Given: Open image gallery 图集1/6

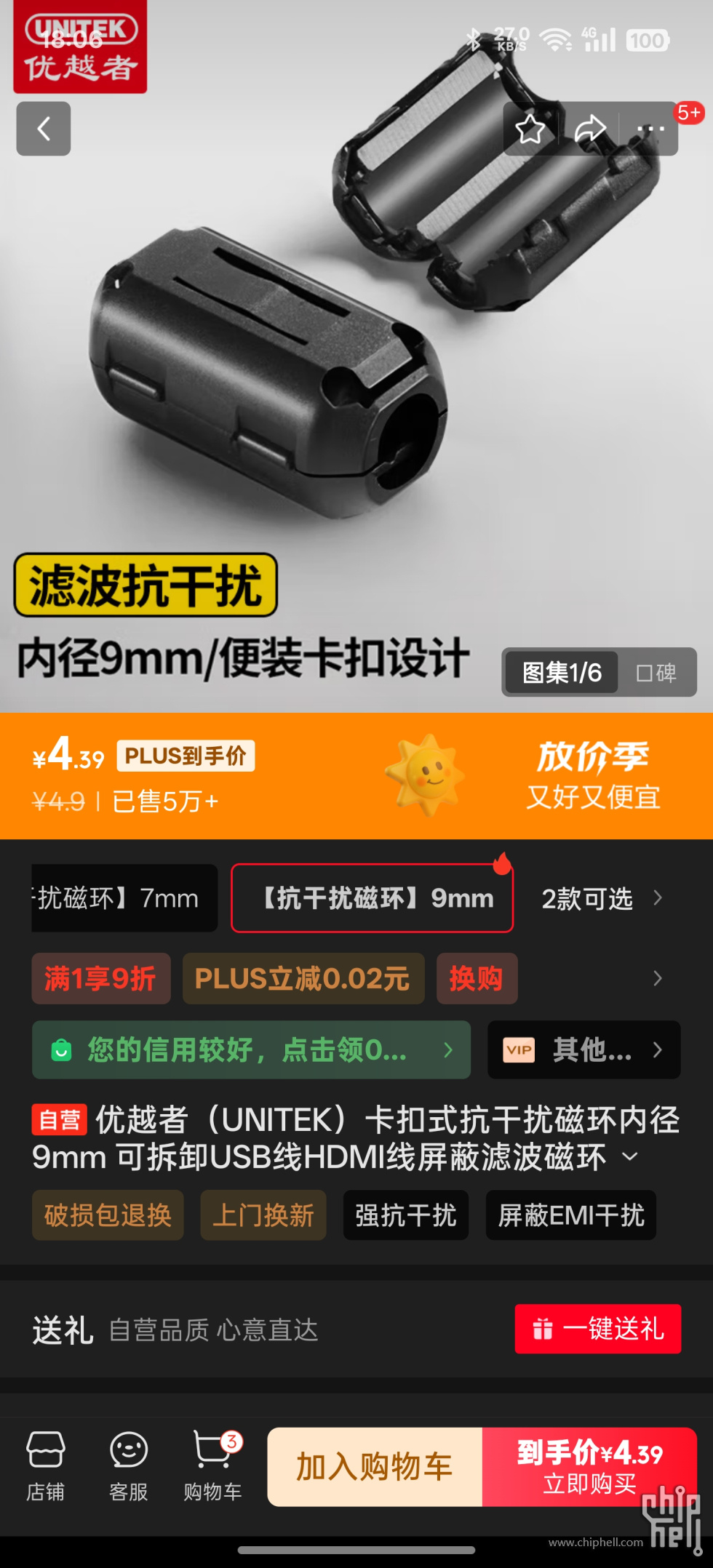Looking at the screenshot, I should point(562,673).
